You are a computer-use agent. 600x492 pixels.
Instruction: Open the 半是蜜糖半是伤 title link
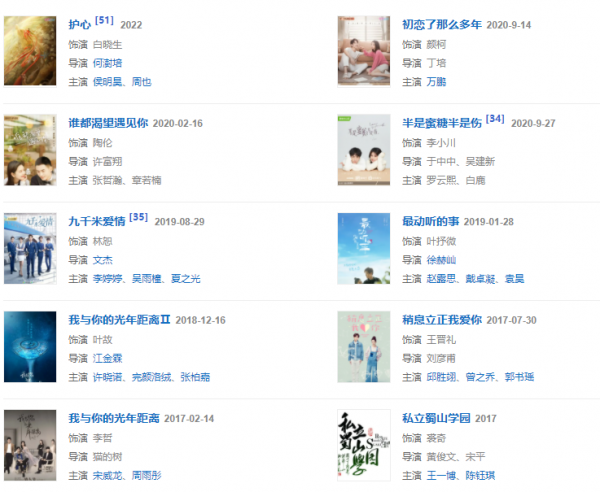click(x=441, y=123)
